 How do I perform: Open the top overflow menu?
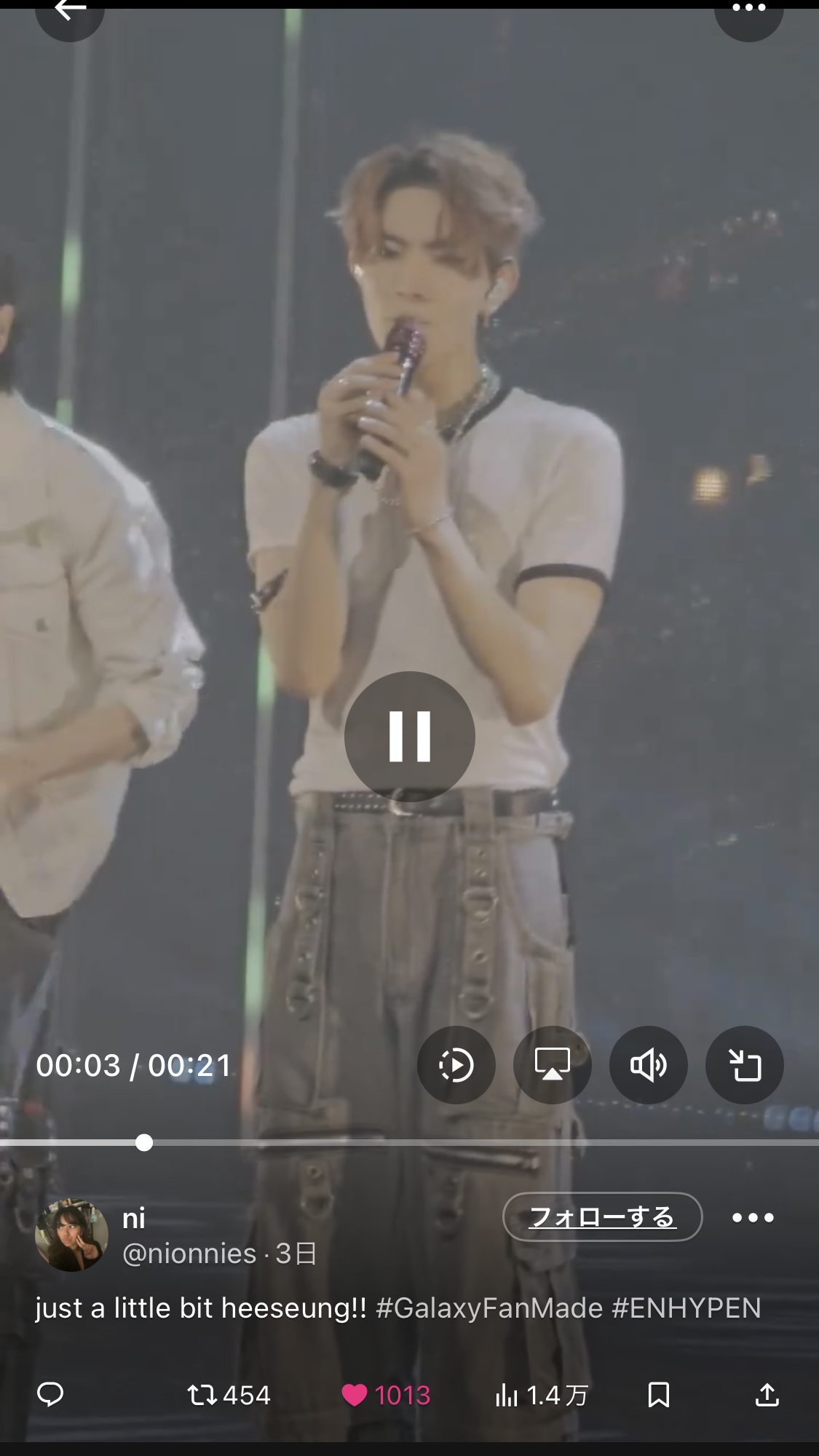click(748, 9)
